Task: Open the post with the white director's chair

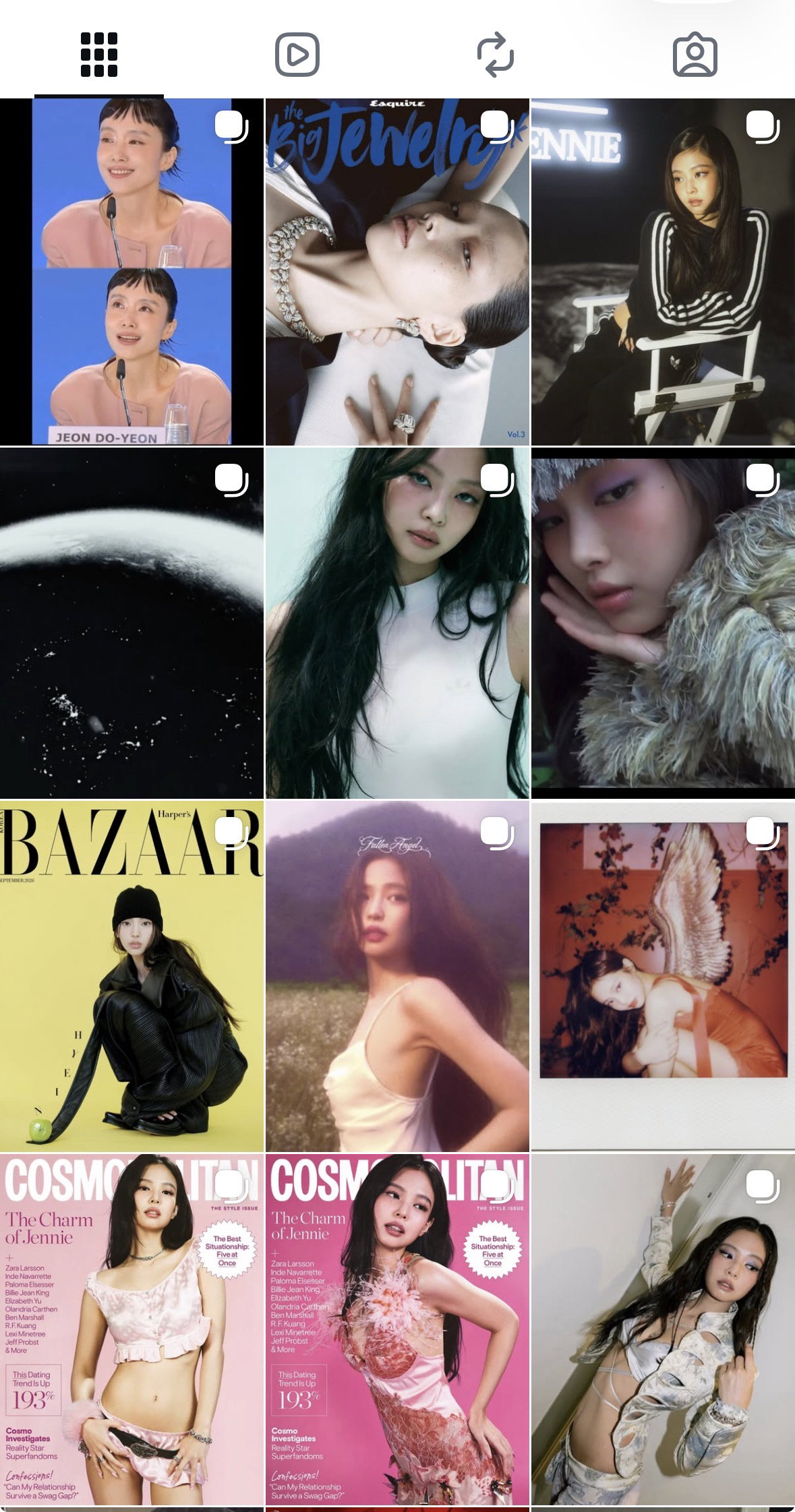Action: pyautogui.click(x=663, y=272)
